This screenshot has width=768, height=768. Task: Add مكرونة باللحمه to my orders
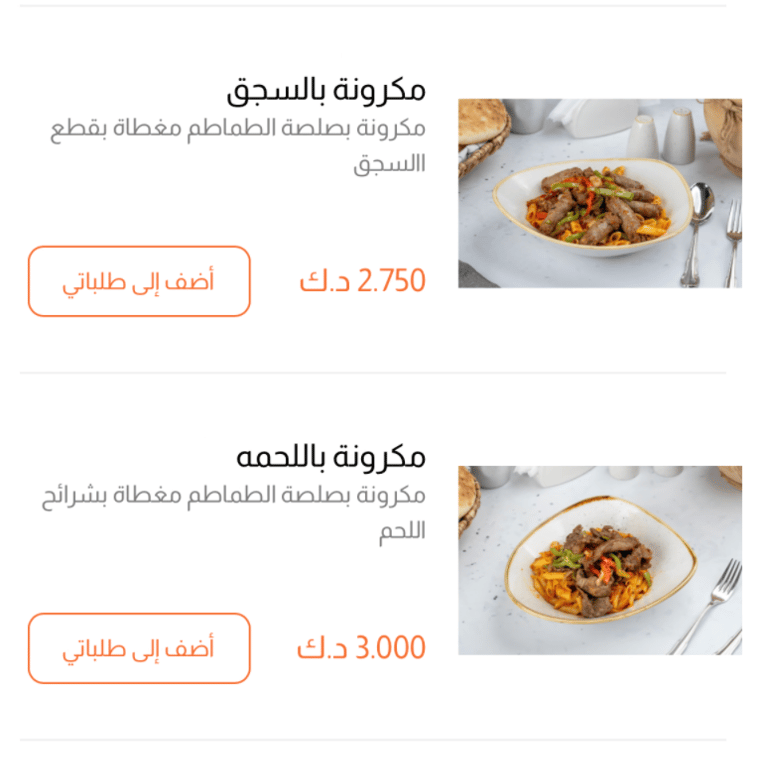[139, 648]
